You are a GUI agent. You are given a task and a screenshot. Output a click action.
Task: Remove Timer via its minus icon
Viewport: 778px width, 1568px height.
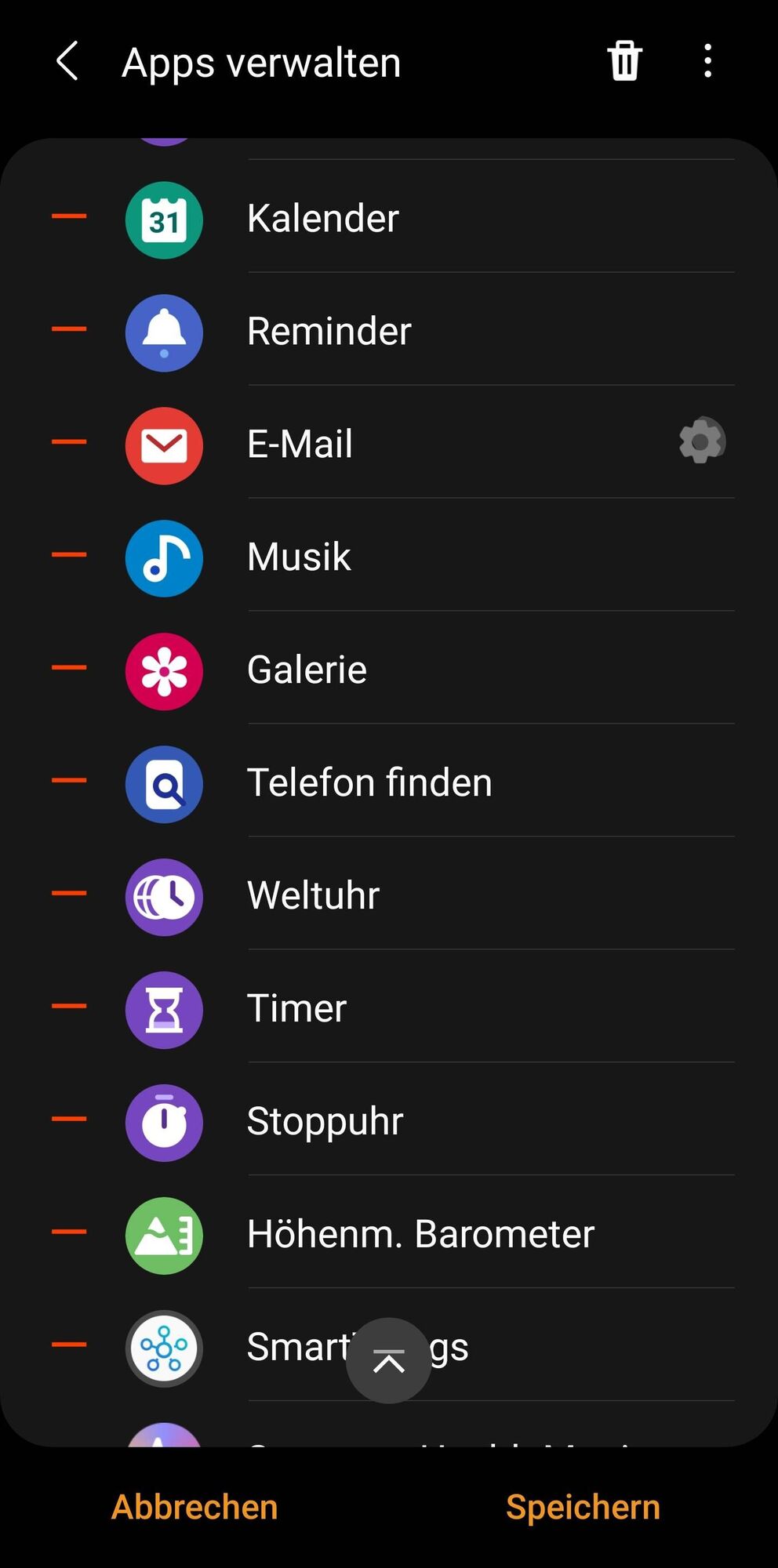(x=69, y=1007)
